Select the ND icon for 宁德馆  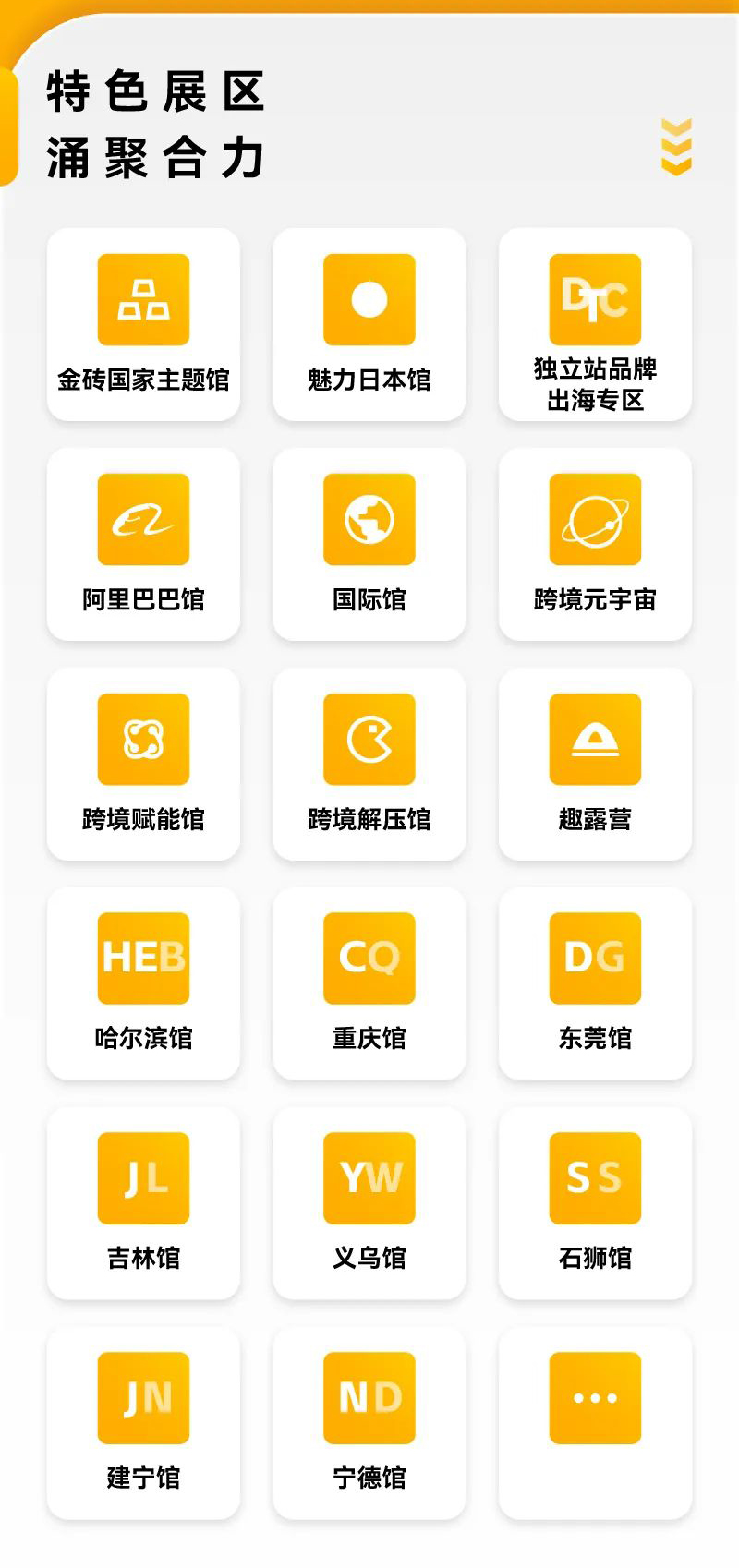(x=369, y=1397)
